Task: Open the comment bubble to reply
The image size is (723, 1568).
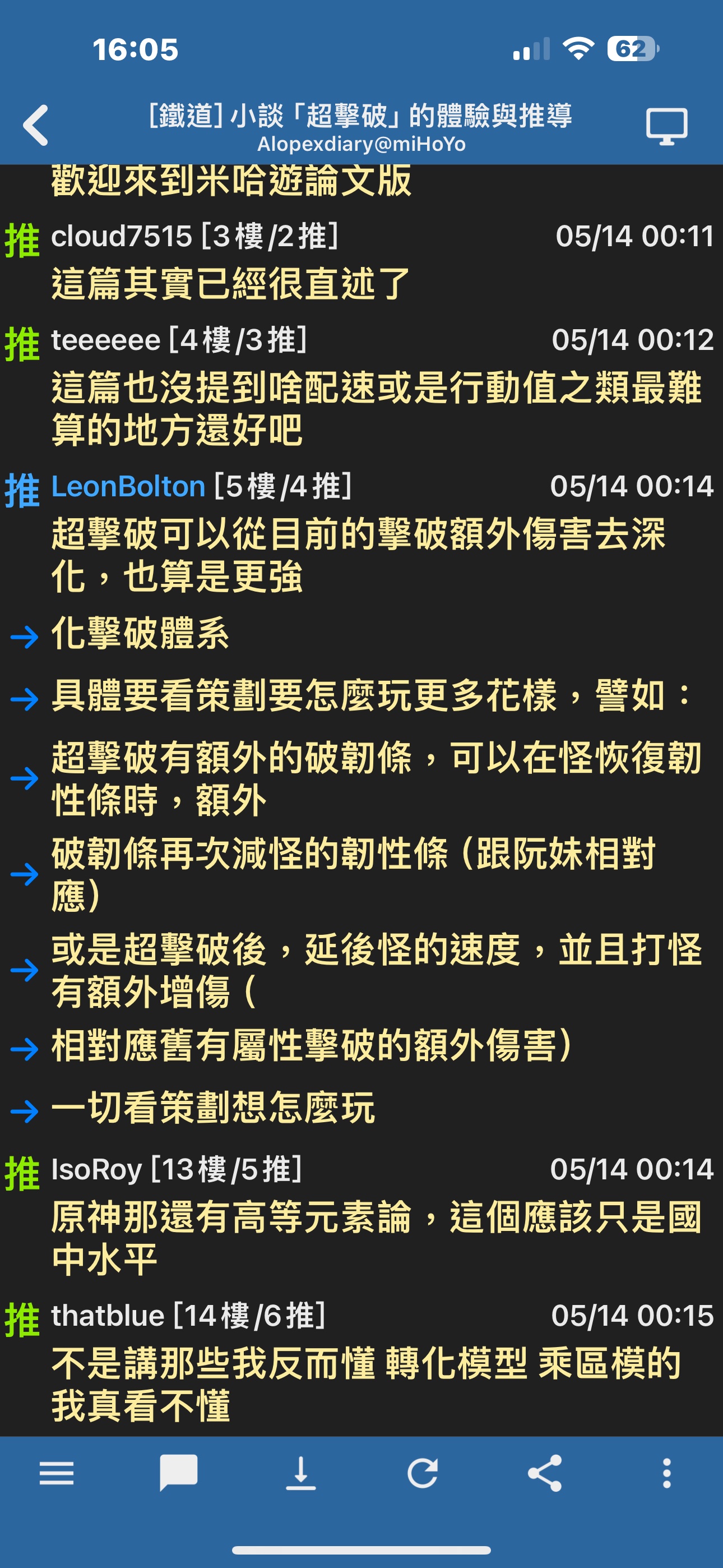Action: [178, 1473]
